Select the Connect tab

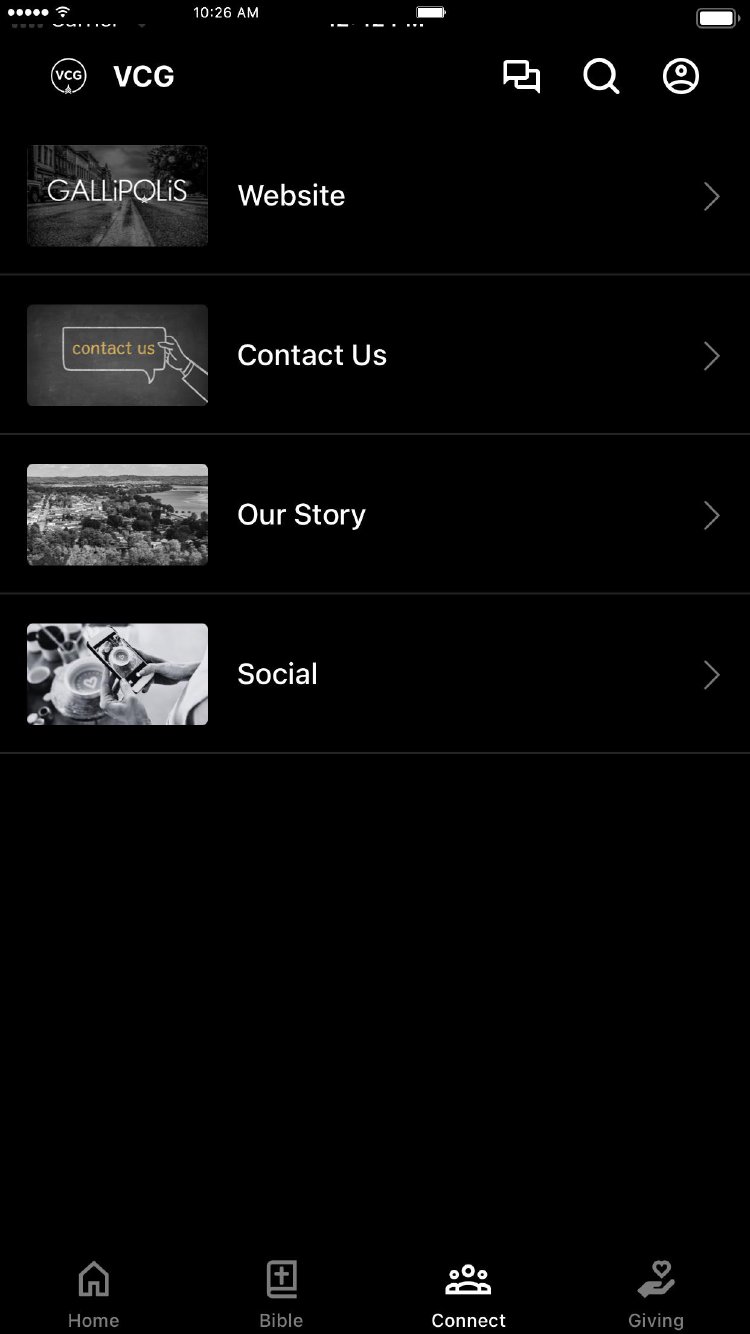[469, 1294]
